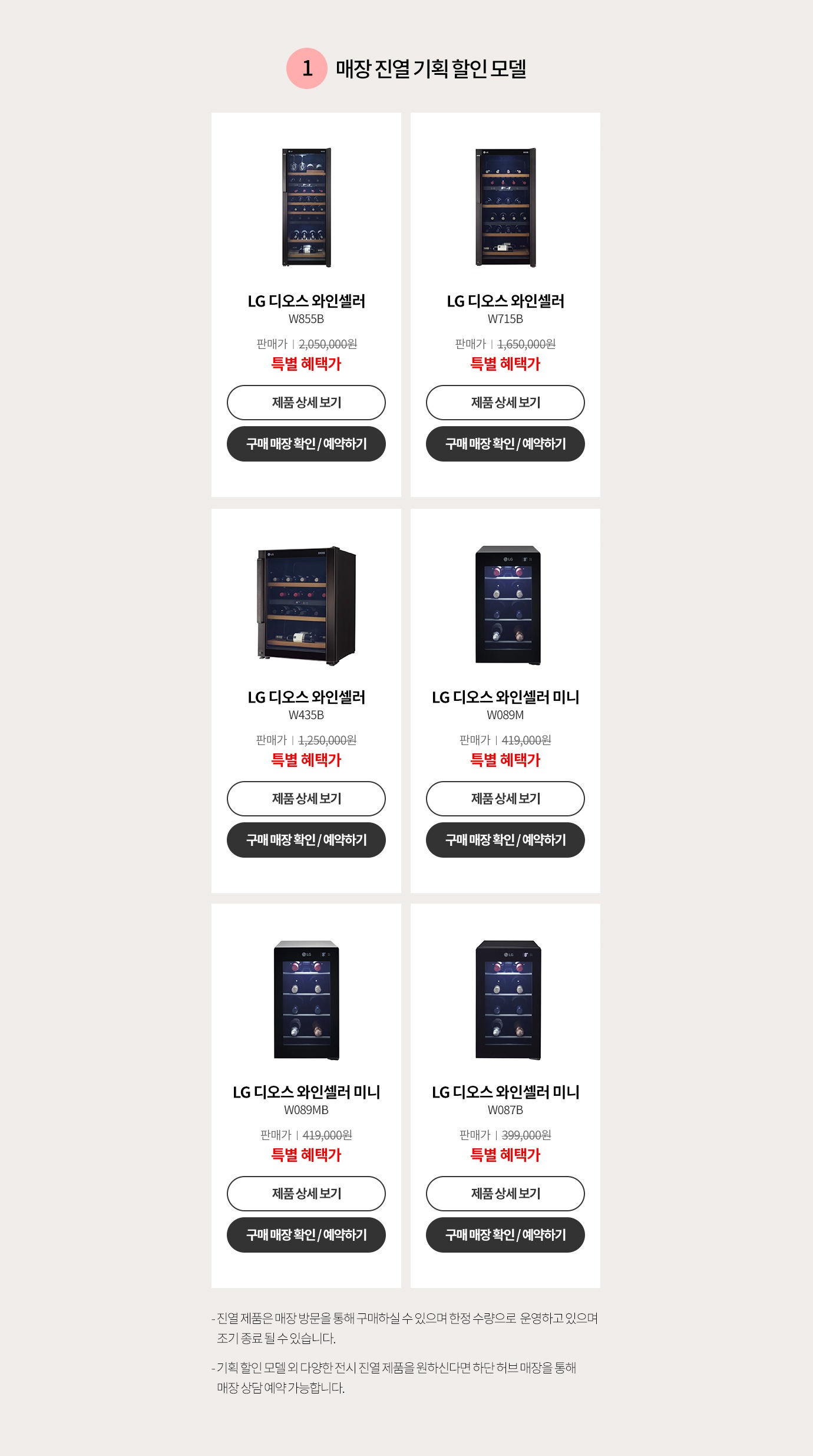View product details for W715B

pyautogui.click(x=505, y=403)
